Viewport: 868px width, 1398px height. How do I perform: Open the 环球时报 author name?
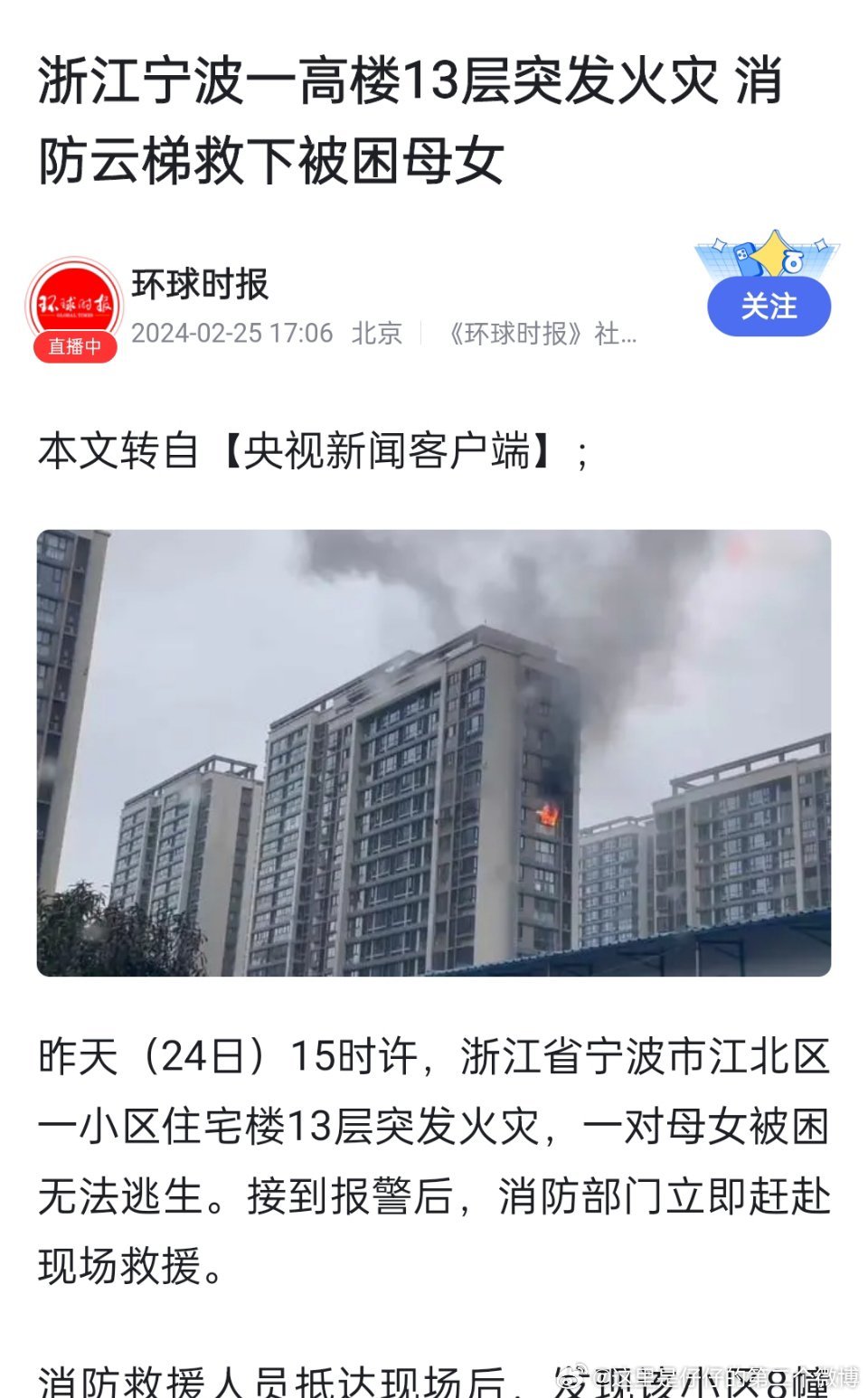point(200,284)
